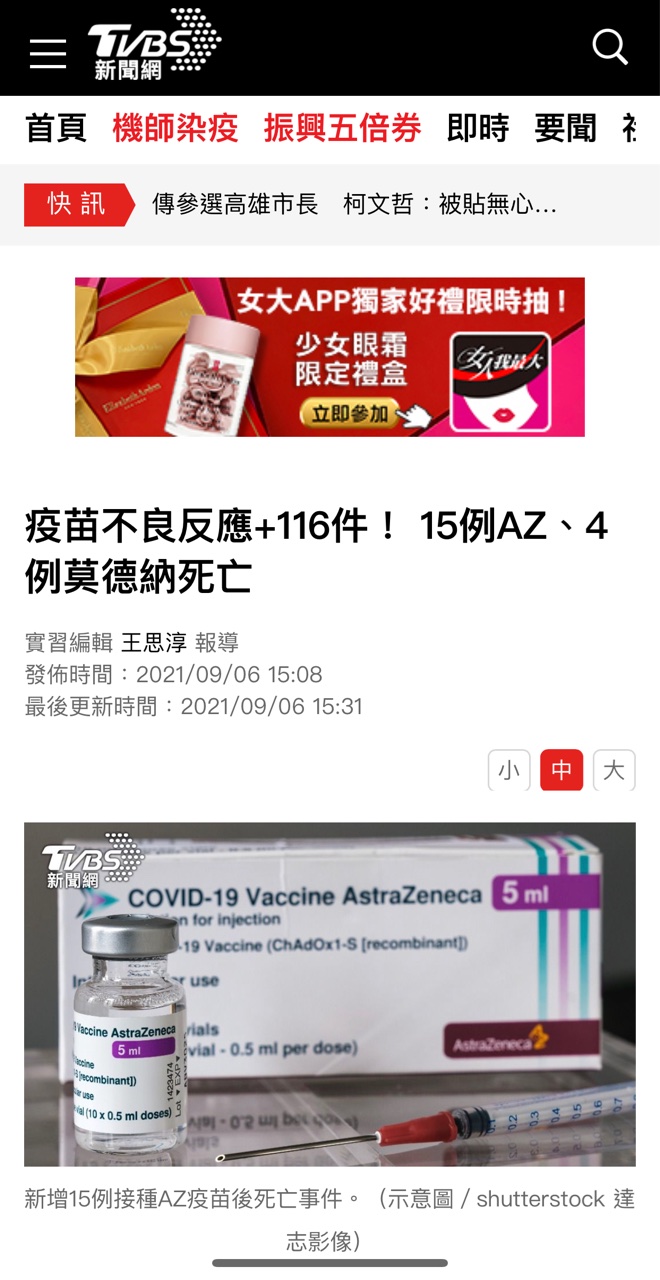Viewport: 660px width, 1280px height.
Task: Open the 快訊 headline about 柯文哲
Action: coord(354,205)
